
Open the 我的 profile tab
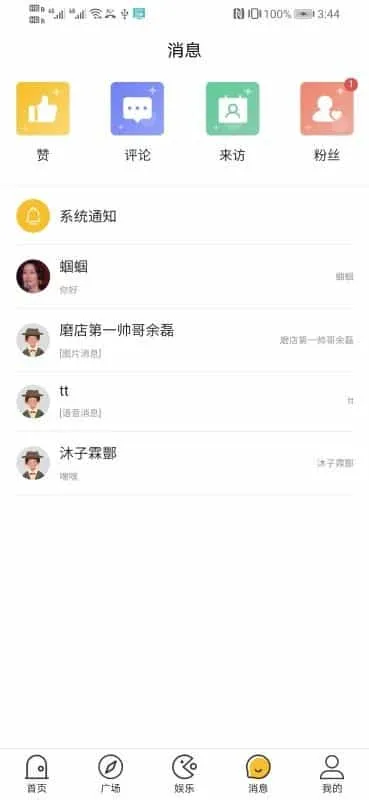[x=332, y=773]
